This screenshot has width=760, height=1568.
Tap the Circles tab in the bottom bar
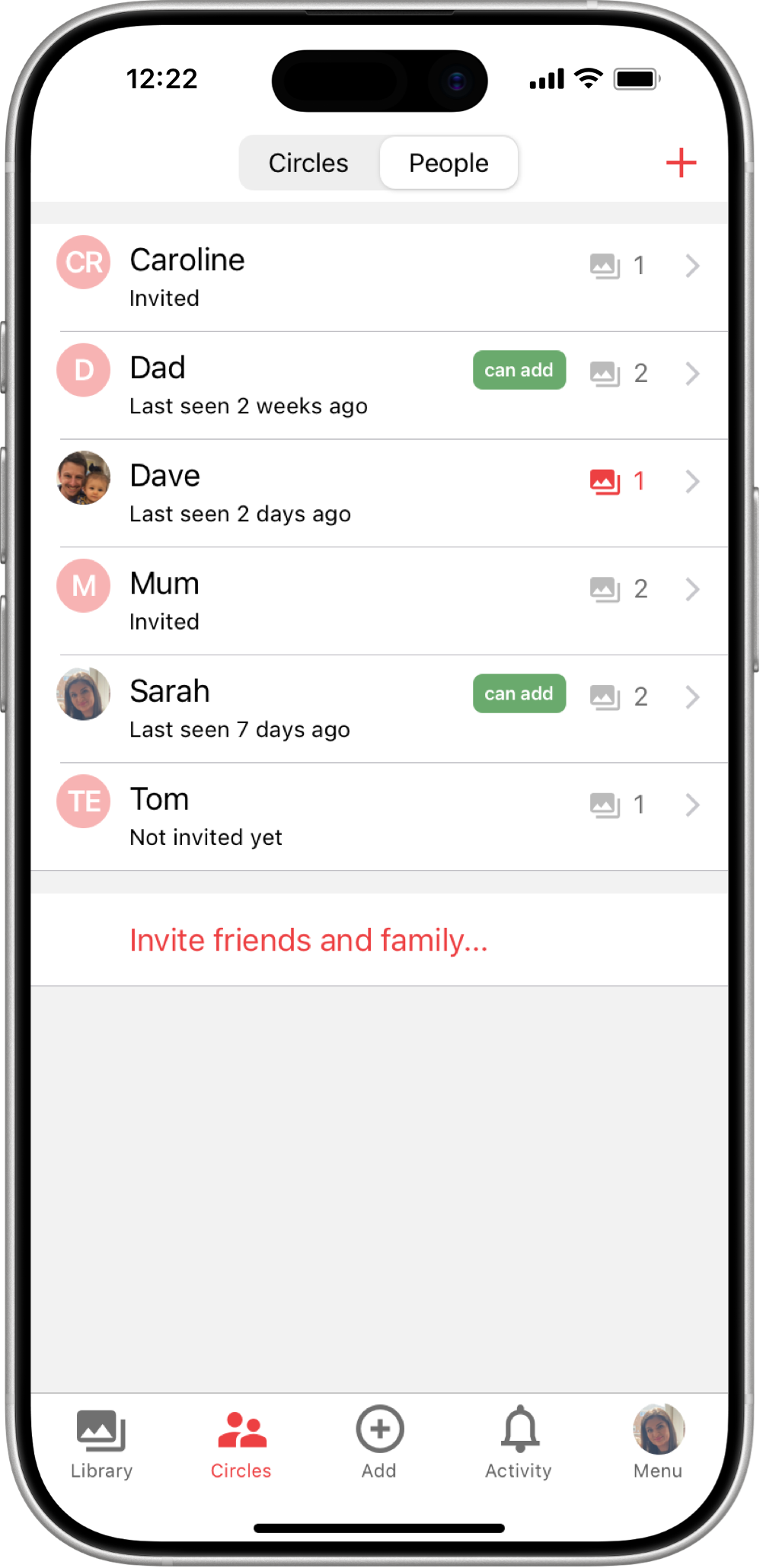241,1442
